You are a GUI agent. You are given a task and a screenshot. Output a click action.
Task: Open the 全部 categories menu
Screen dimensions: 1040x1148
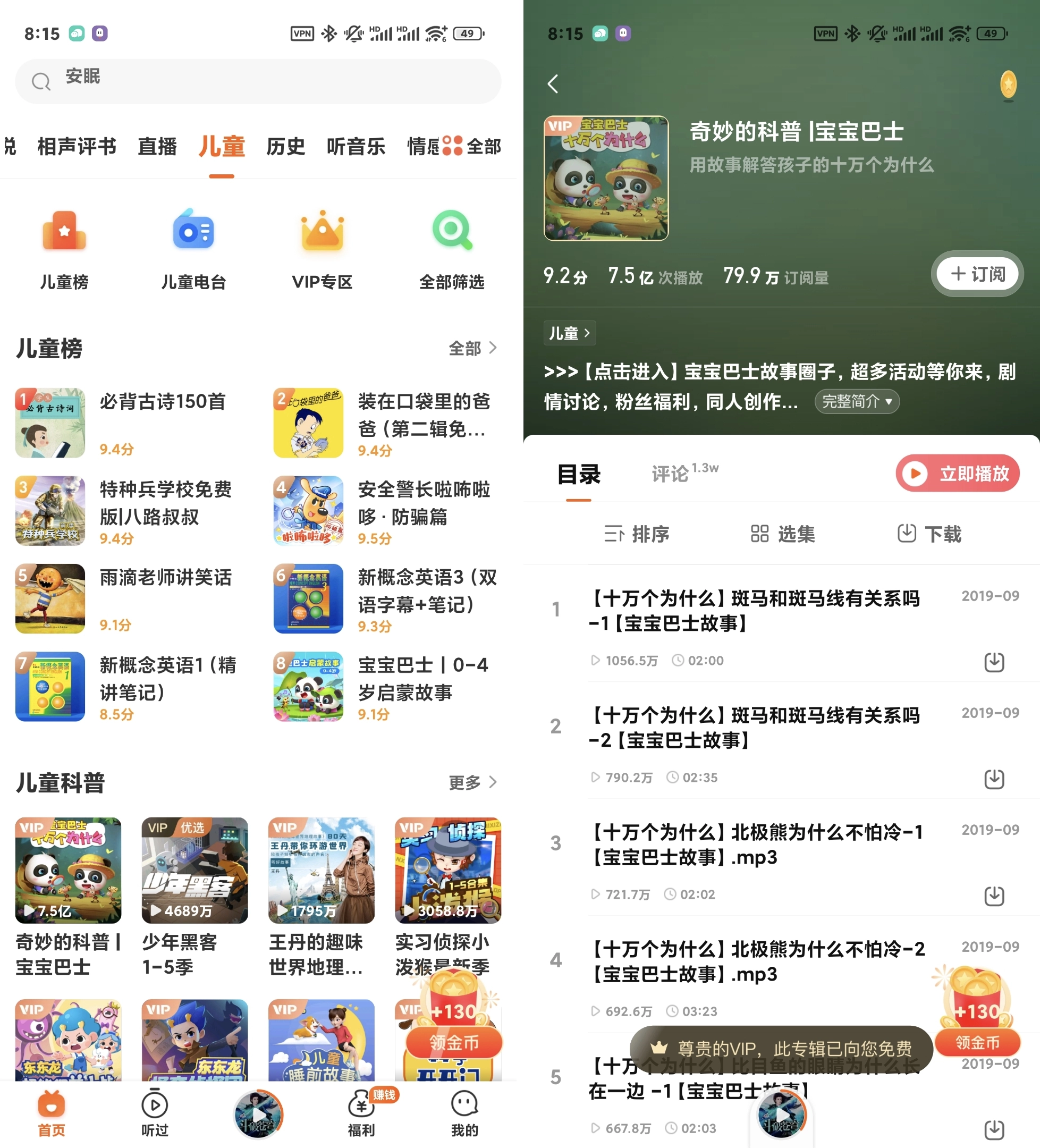tap(472, 146)
